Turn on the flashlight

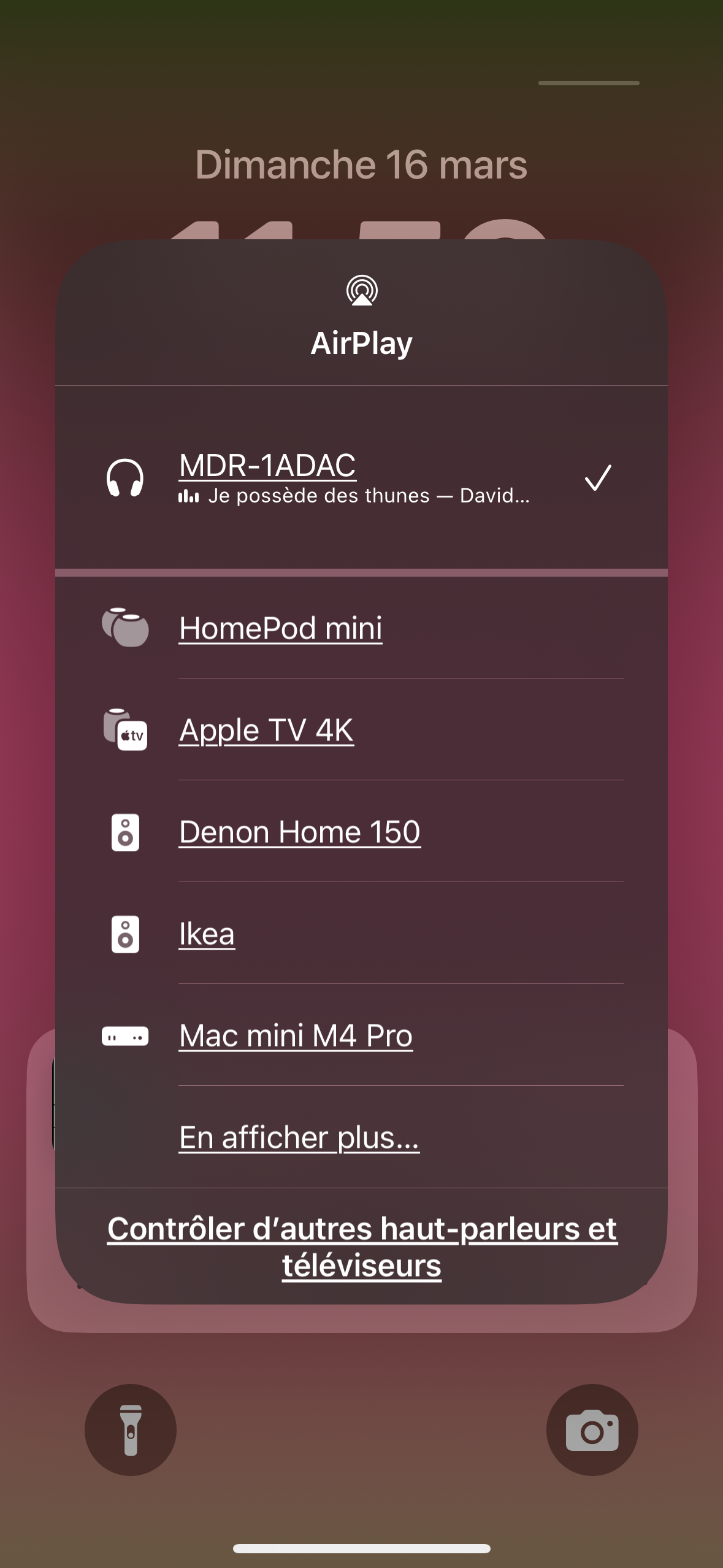click(131, 1430)
